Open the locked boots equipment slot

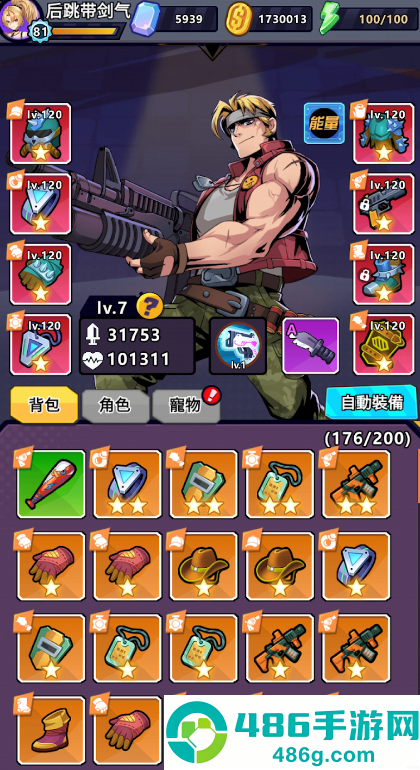(x=383, y=274)
